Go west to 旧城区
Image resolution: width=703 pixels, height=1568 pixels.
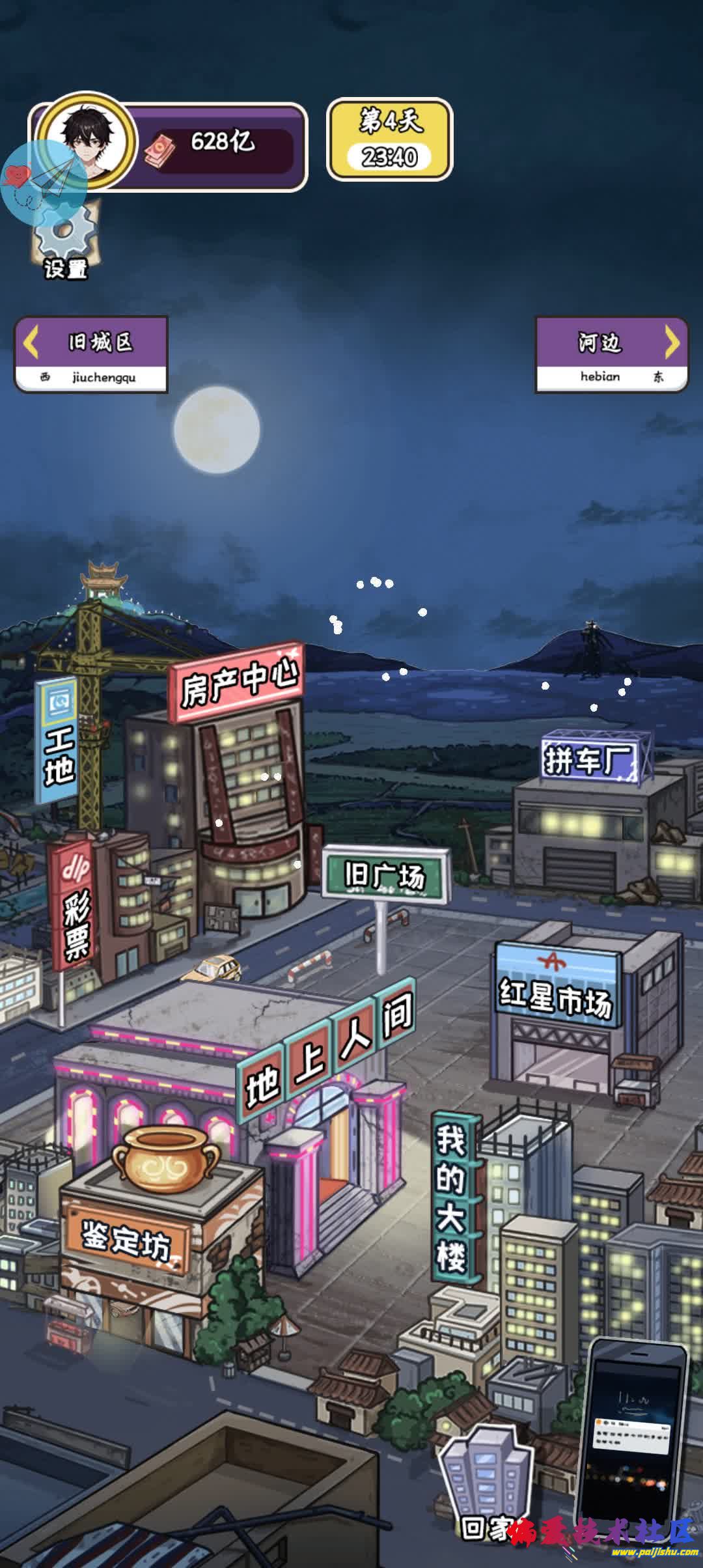click(x=91, y=354)
